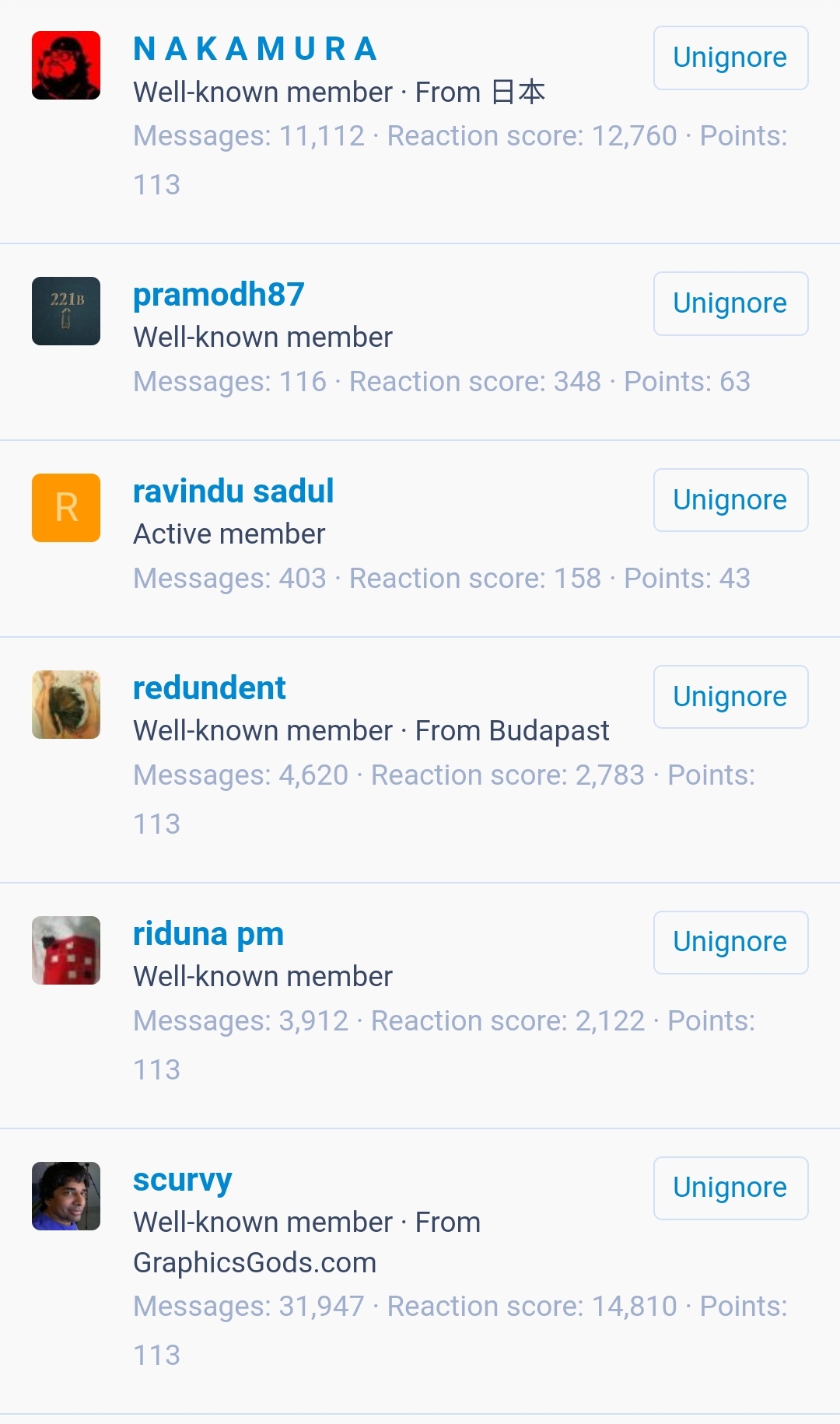Unignore the member scurvy
Image resolution: width=840 pixels, height=1424 pixels.
pyautogui.click(x=730, y=1188)
